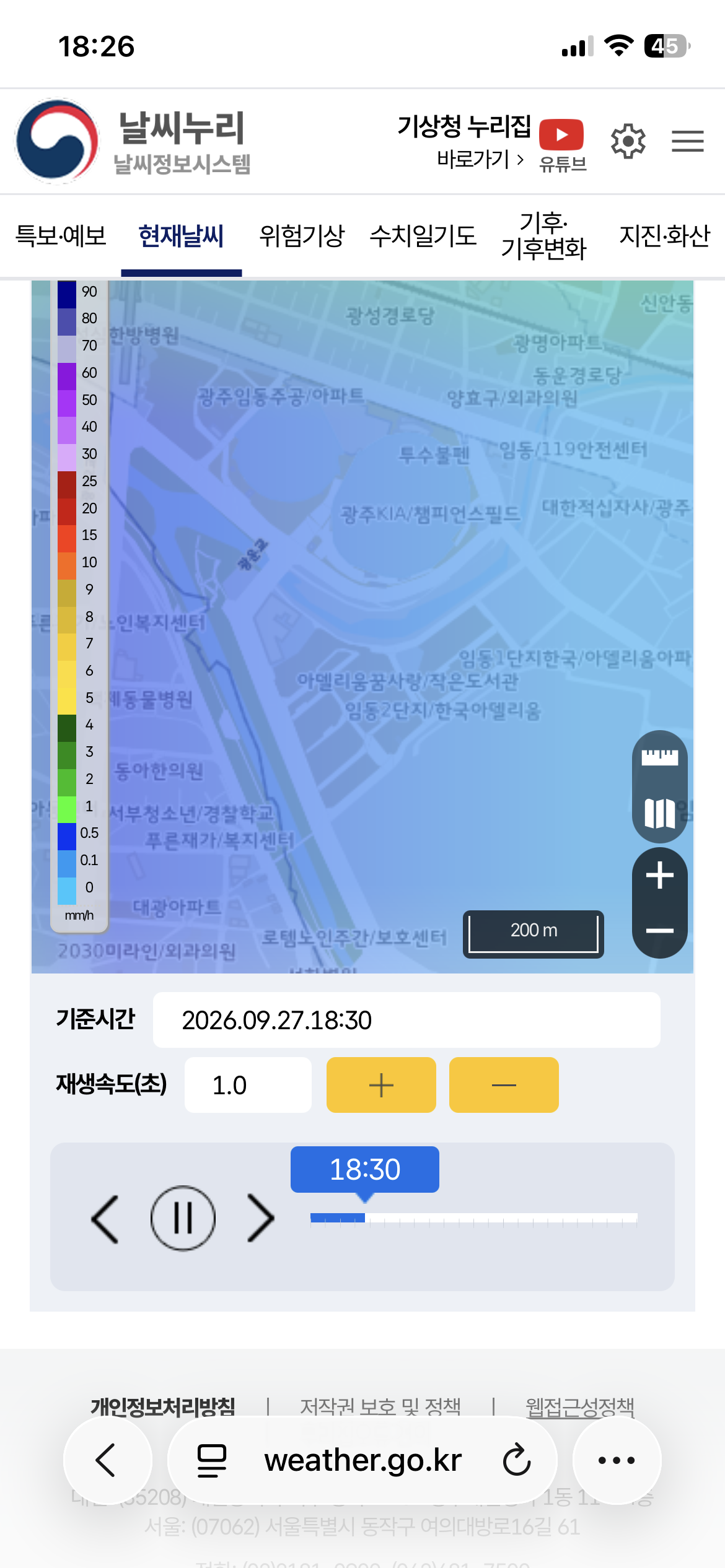
Task: Switch to the 특보·예보 tab
Action: [61, 236]
